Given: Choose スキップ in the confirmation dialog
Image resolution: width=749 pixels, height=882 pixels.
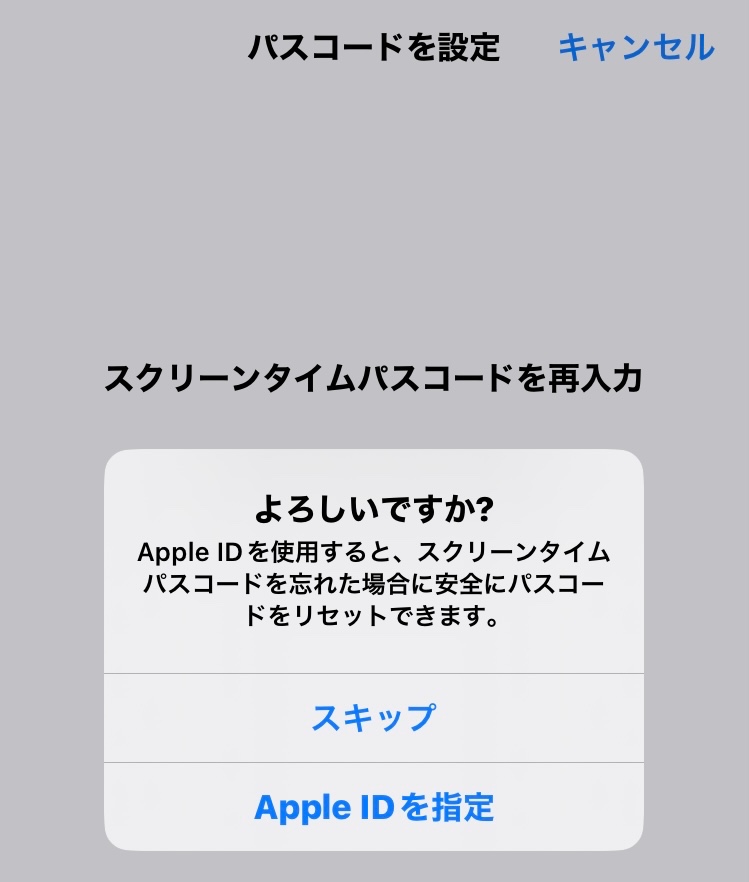Looking at the screenshot, I should point(374,718).
